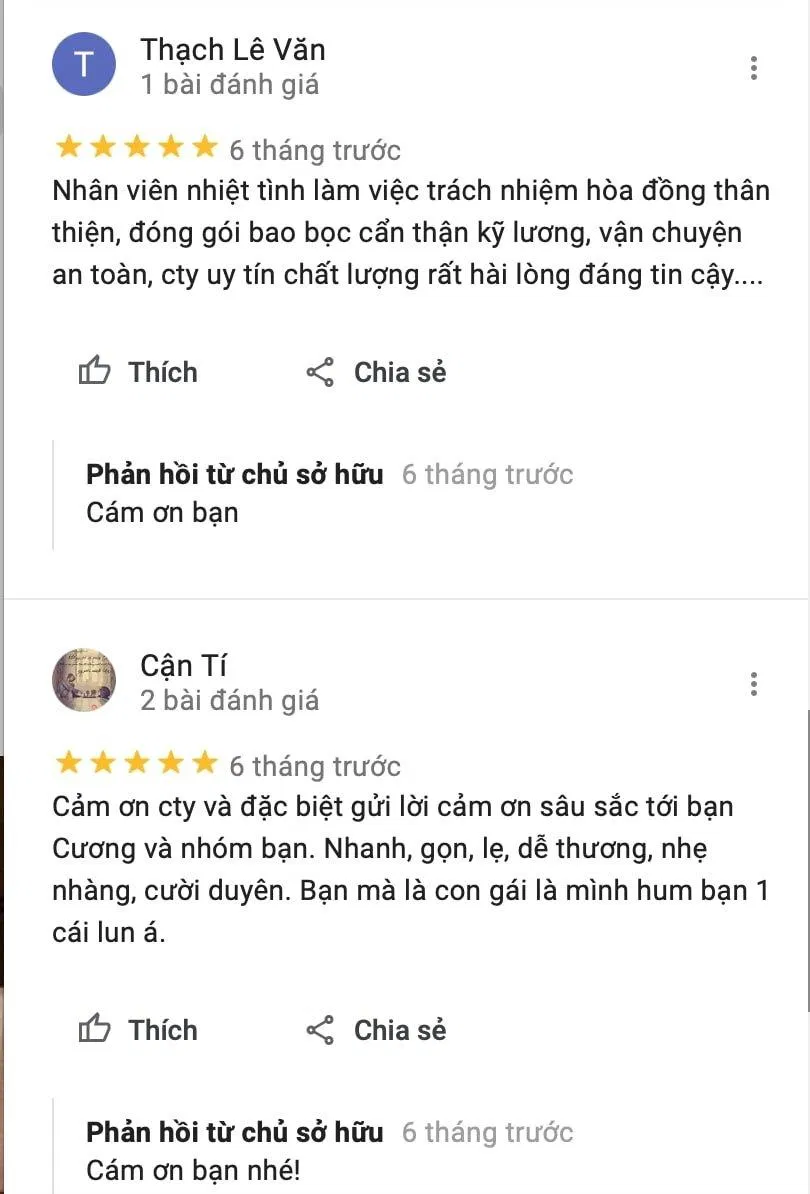The height and width of the screenshot is (1194, 810).
Task: Click the Chia sẻ share icon under the first review
Action: click(320, 371)
